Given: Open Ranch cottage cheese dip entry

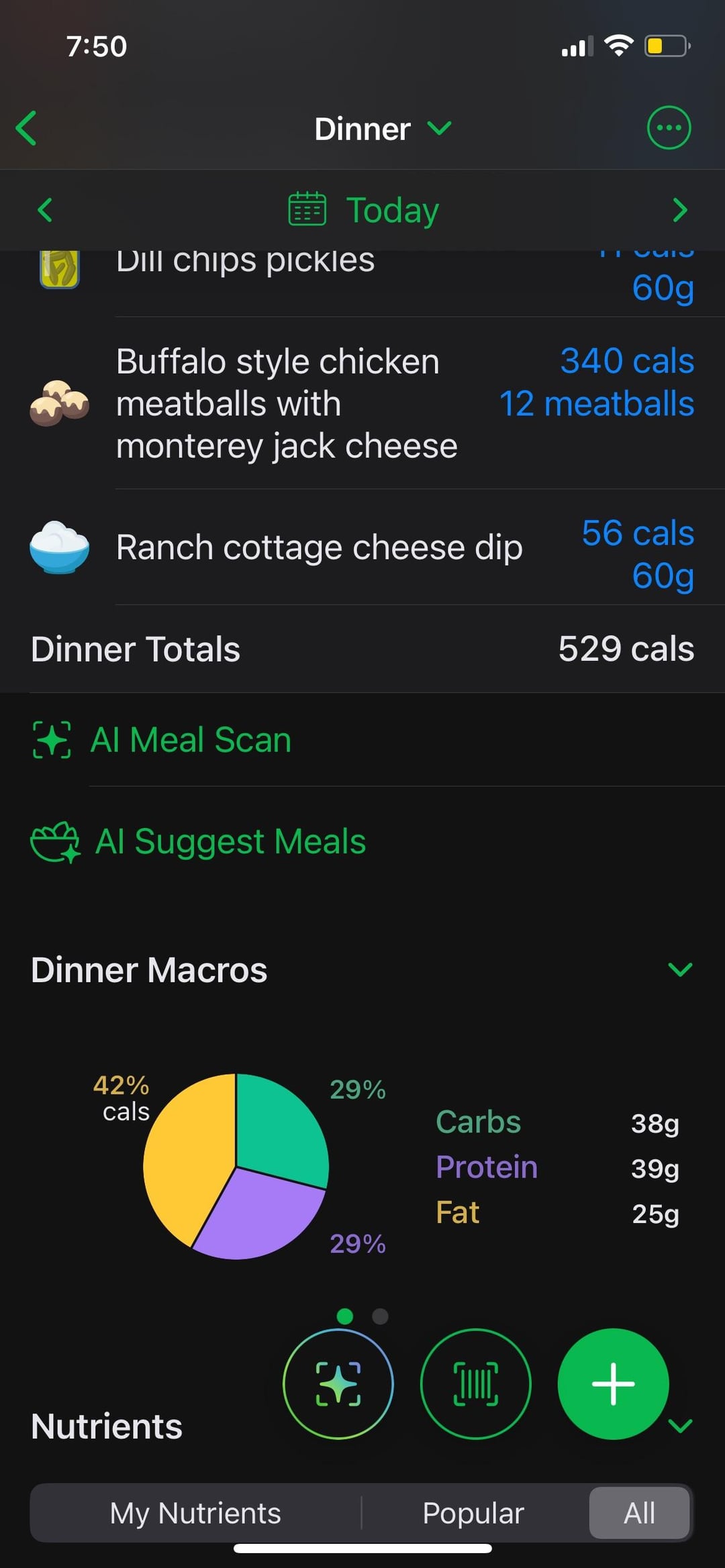Looking at the screenshot, I should [x=362, y=547].
